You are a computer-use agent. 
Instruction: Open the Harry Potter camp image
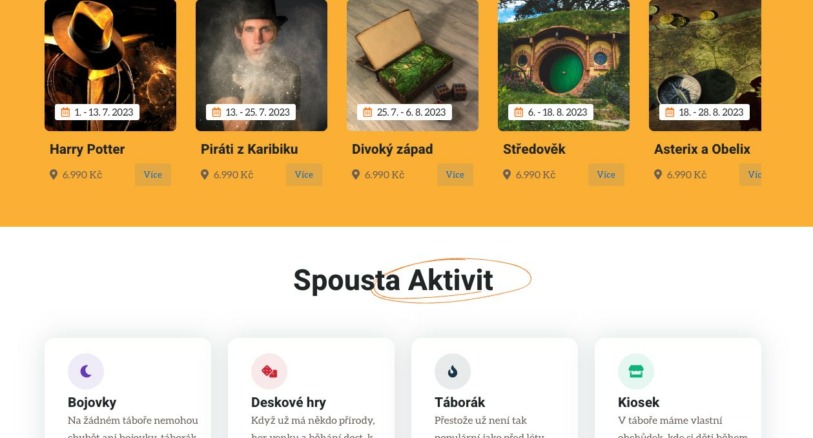point(110,55)
